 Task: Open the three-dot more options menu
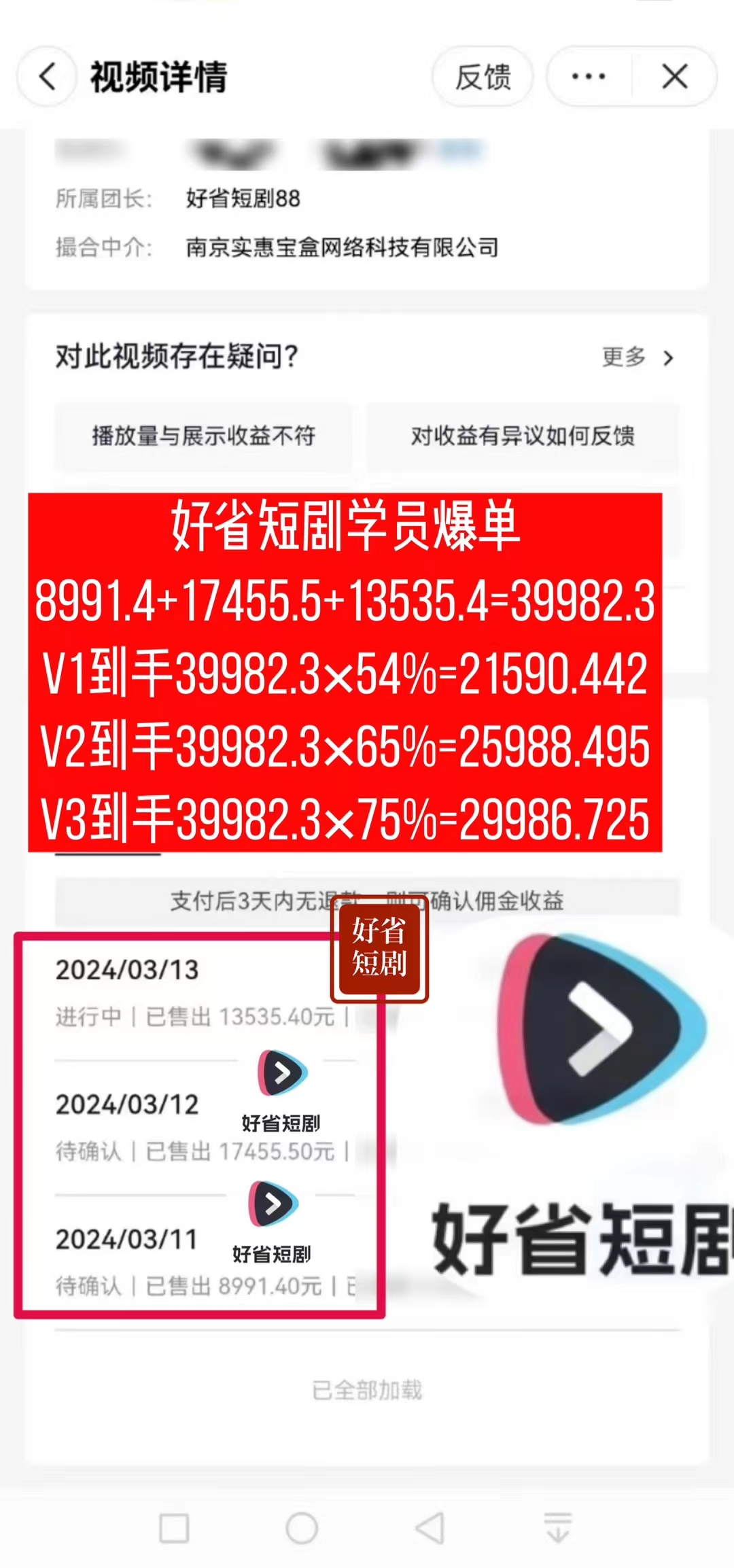coord(589,77)
